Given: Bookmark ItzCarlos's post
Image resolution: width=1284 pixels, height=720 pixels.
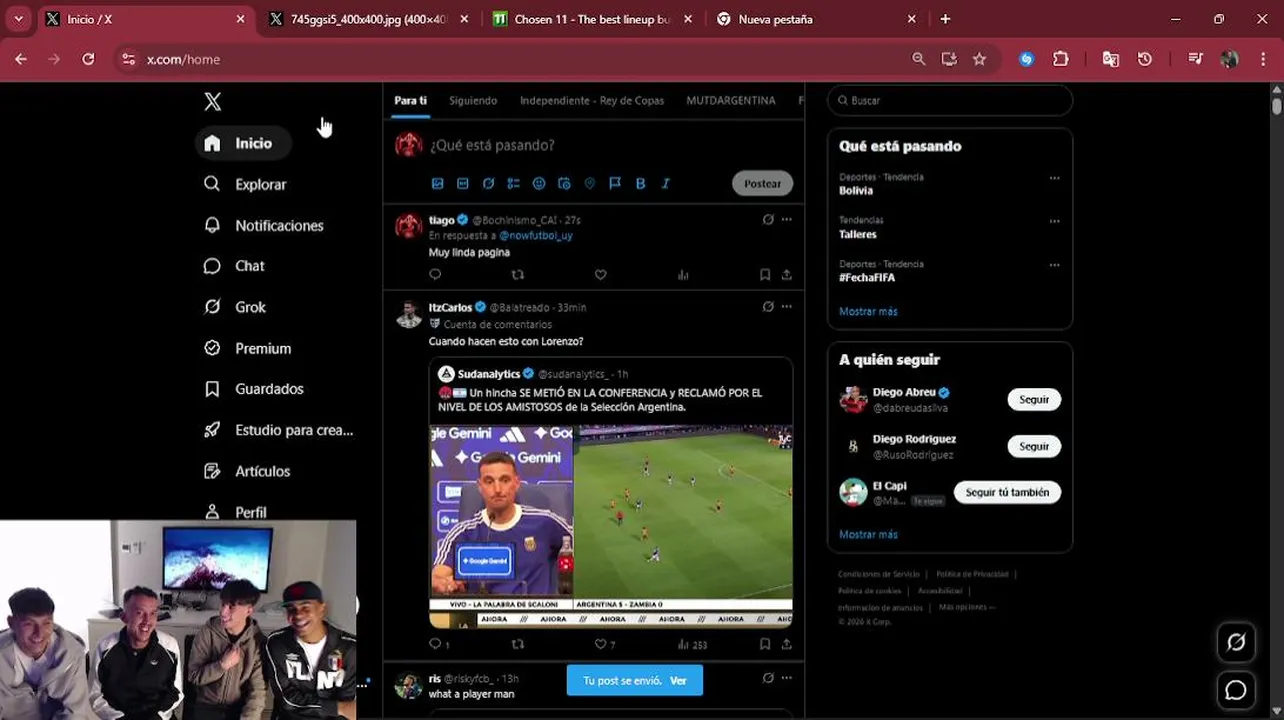Looking at the screenshot, I should (764, 644).
